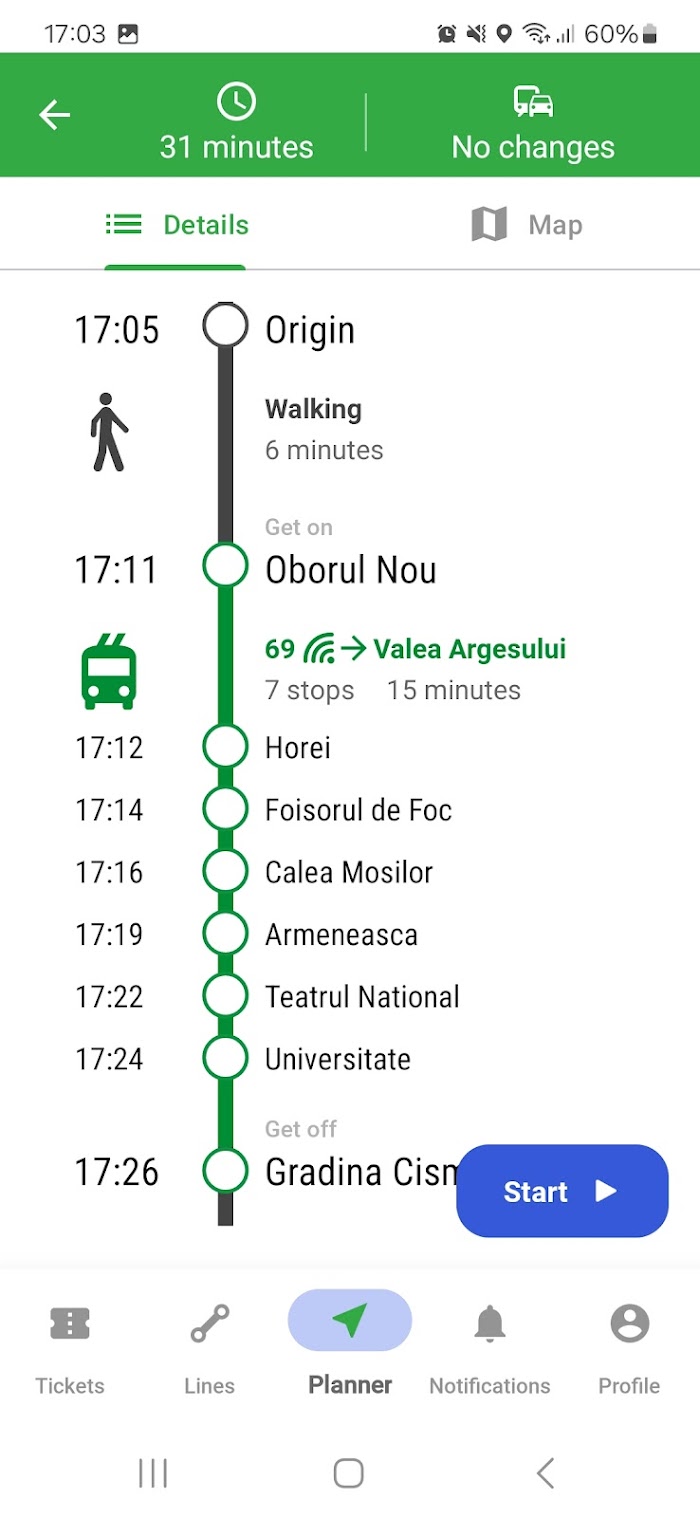The height and width of the screenshot is (1518, 700).
Task: Open the system recent apps view
Action: 153,1472
